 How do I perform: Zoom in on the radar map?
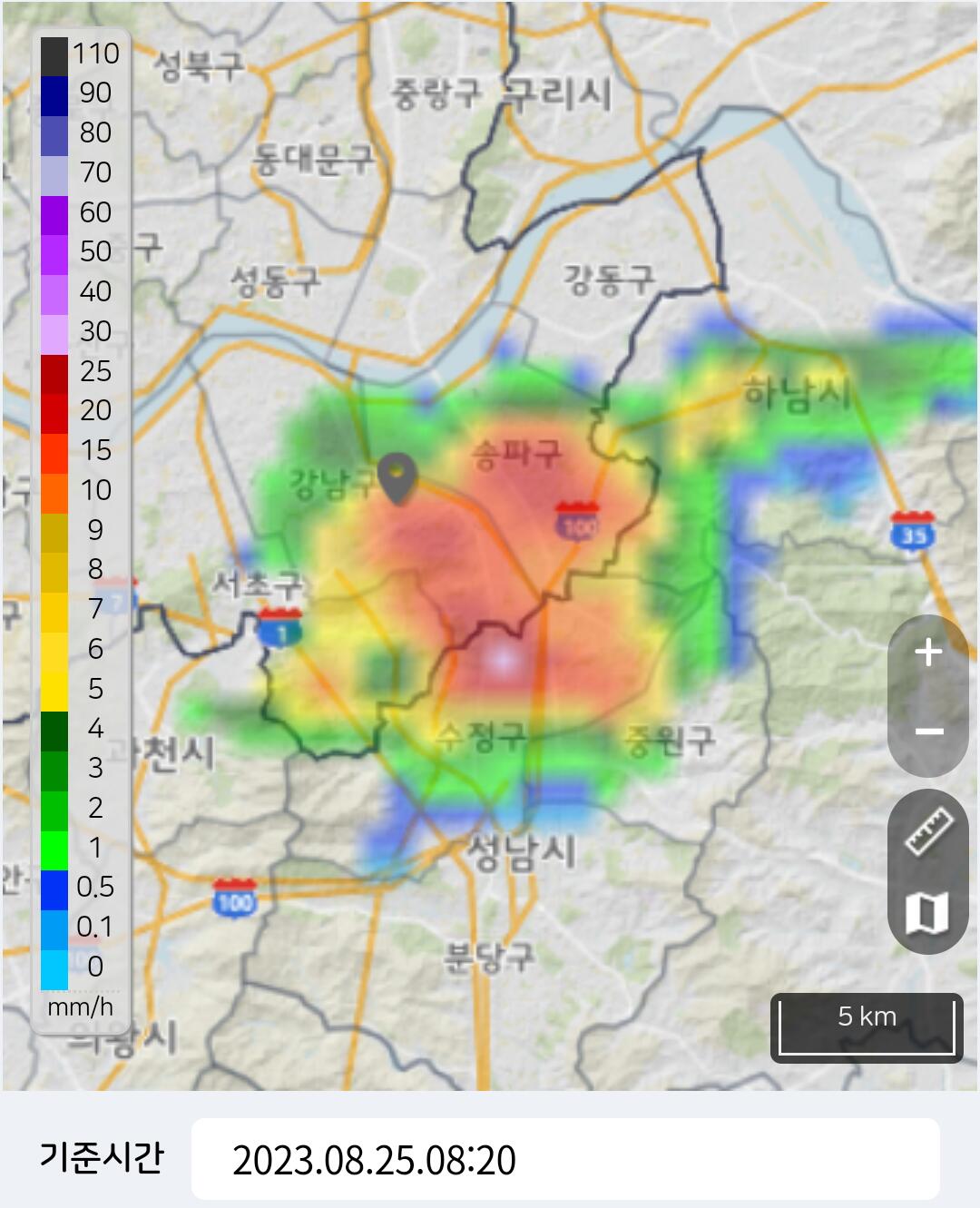928,653
